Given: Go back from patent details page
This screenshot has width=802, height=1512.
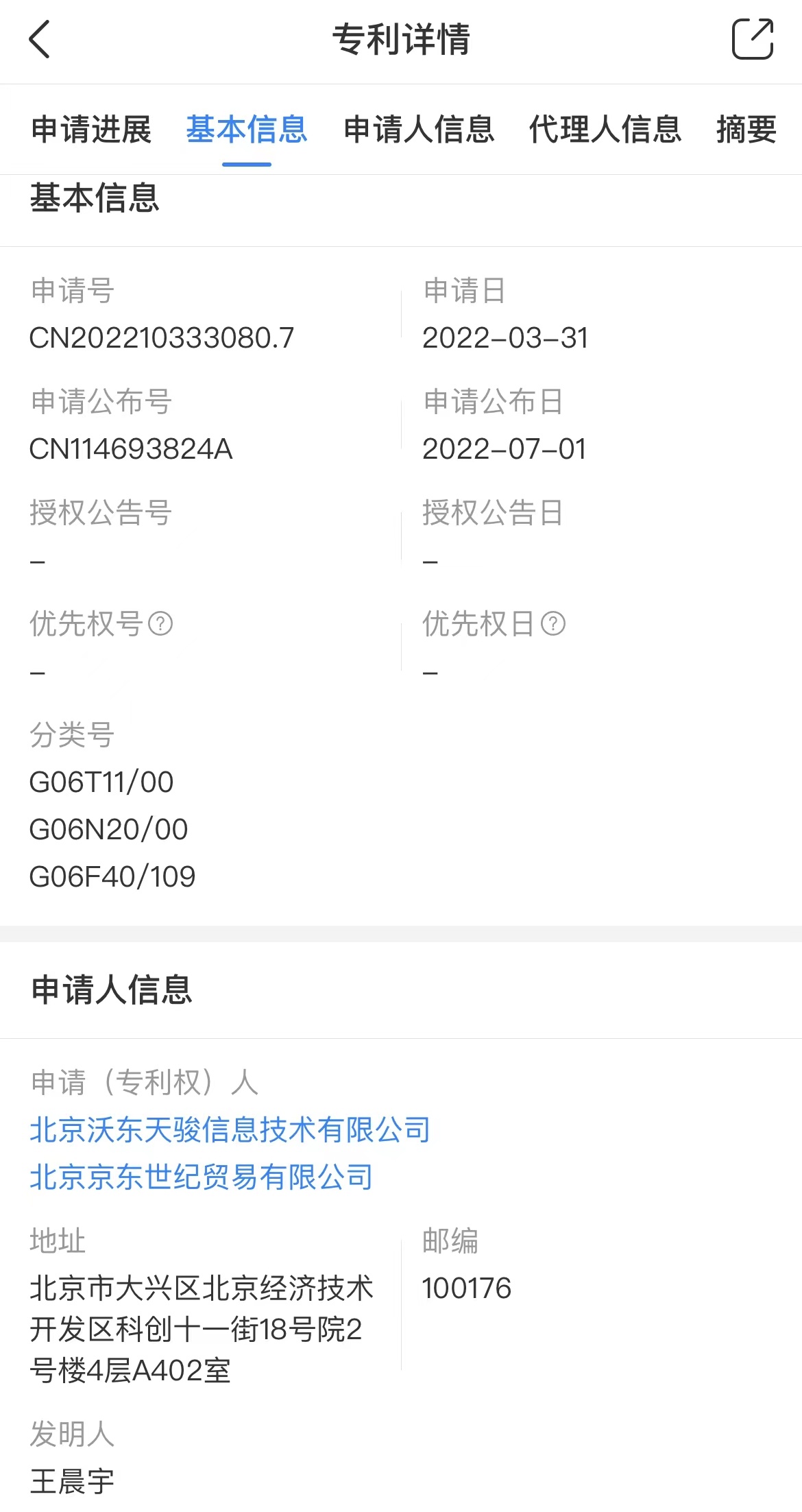Looking at the screenshot, I should click(40, 39).
